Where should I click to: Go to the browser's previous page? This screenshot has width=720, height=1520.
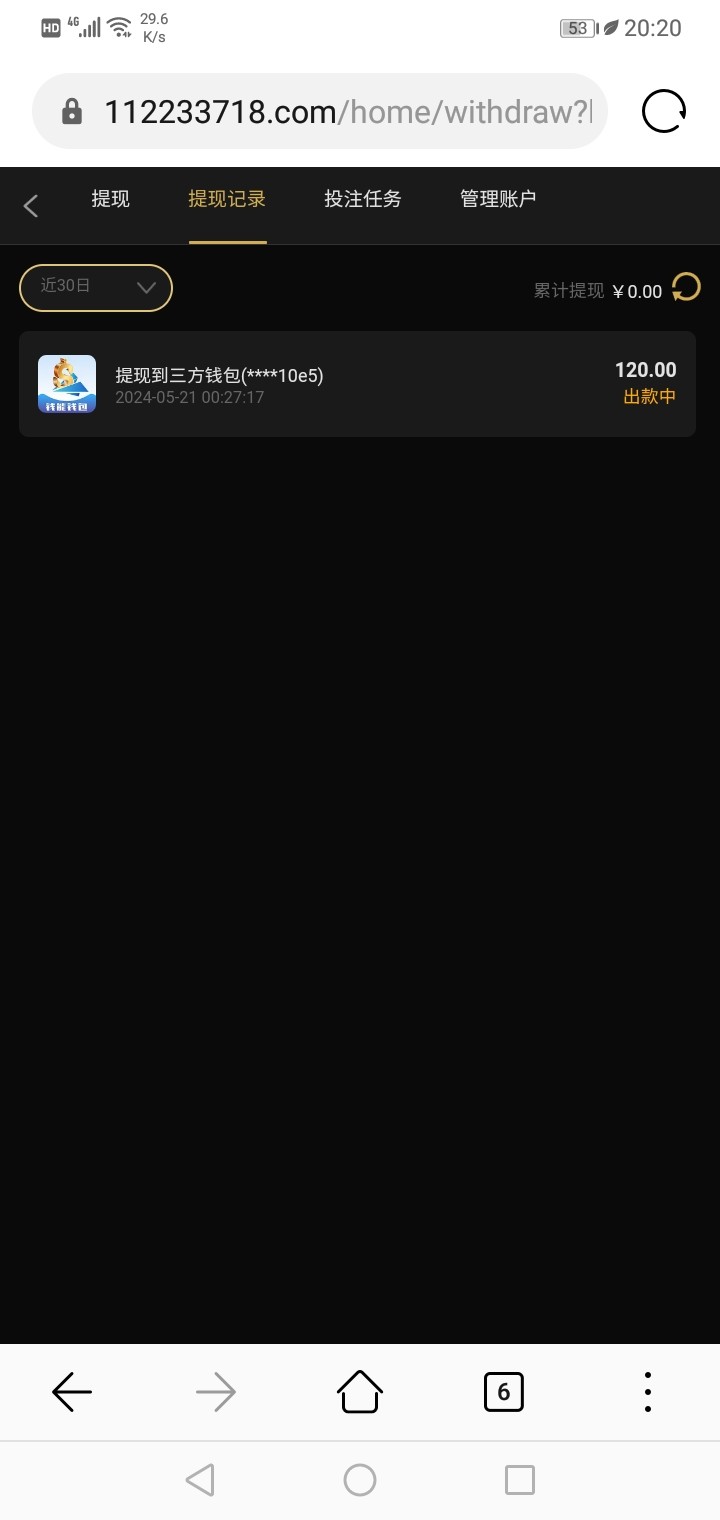pos(72,1391)
